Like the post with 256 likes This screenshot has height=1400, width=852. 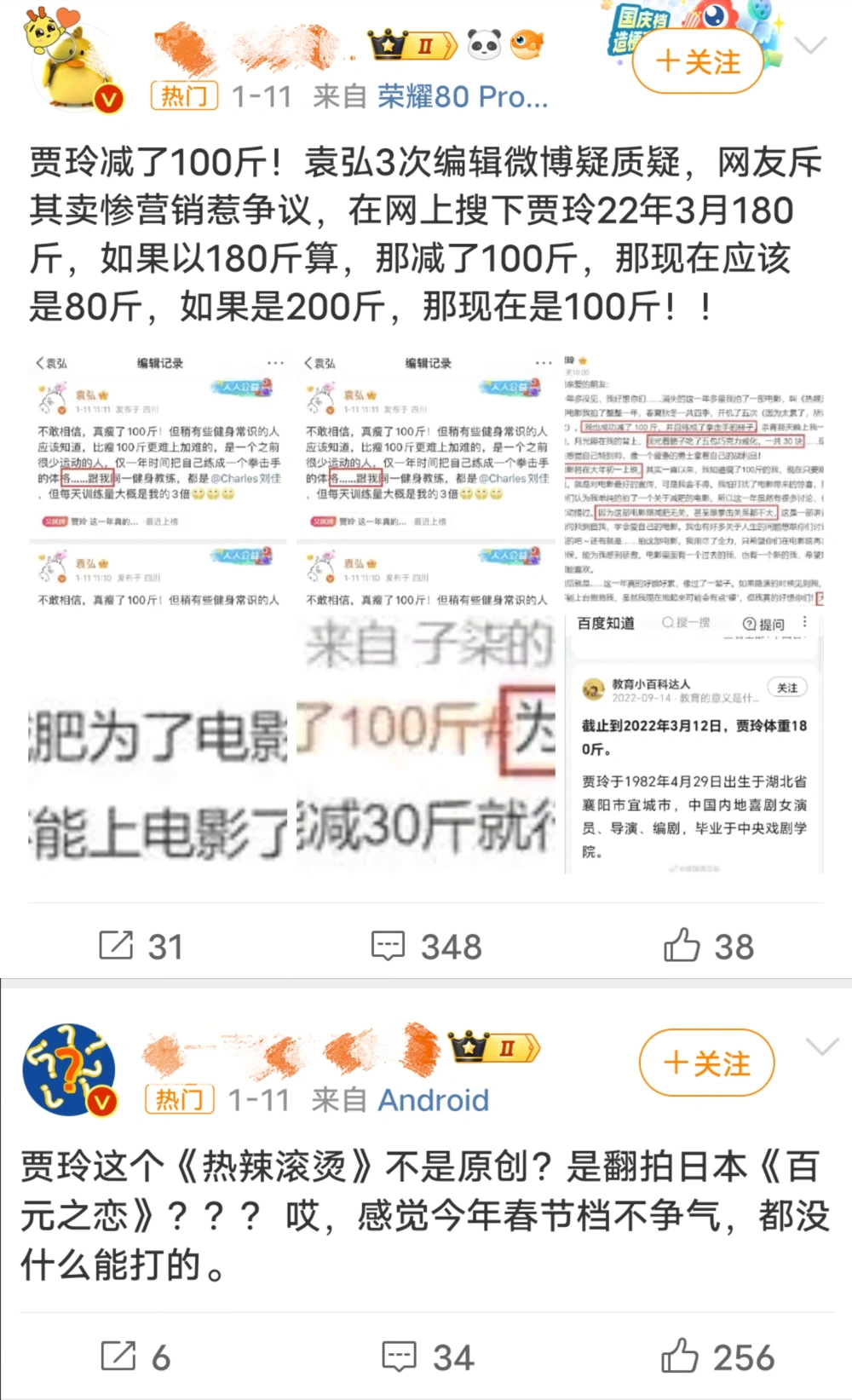(x=717, y=1357)
